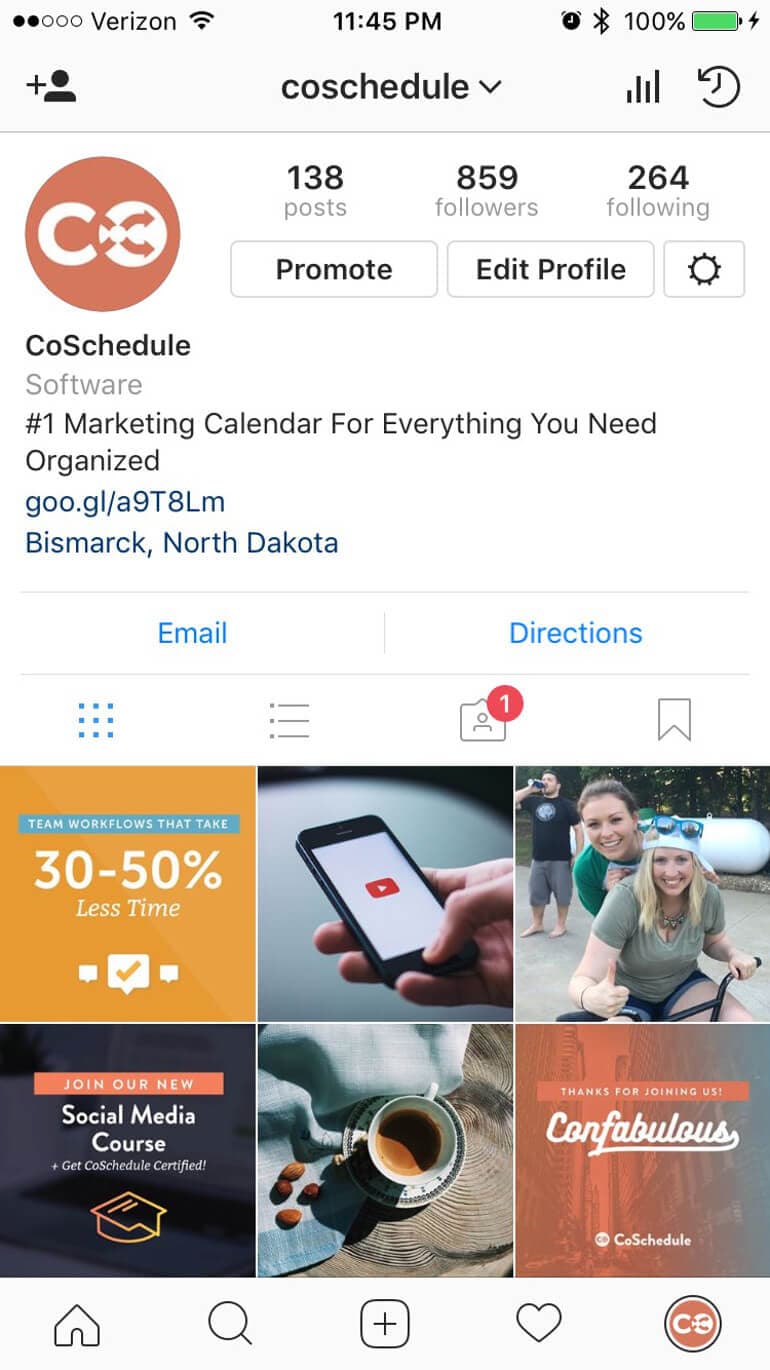
Task: Expand the coschedule account switcher
Action: point(390,87)
